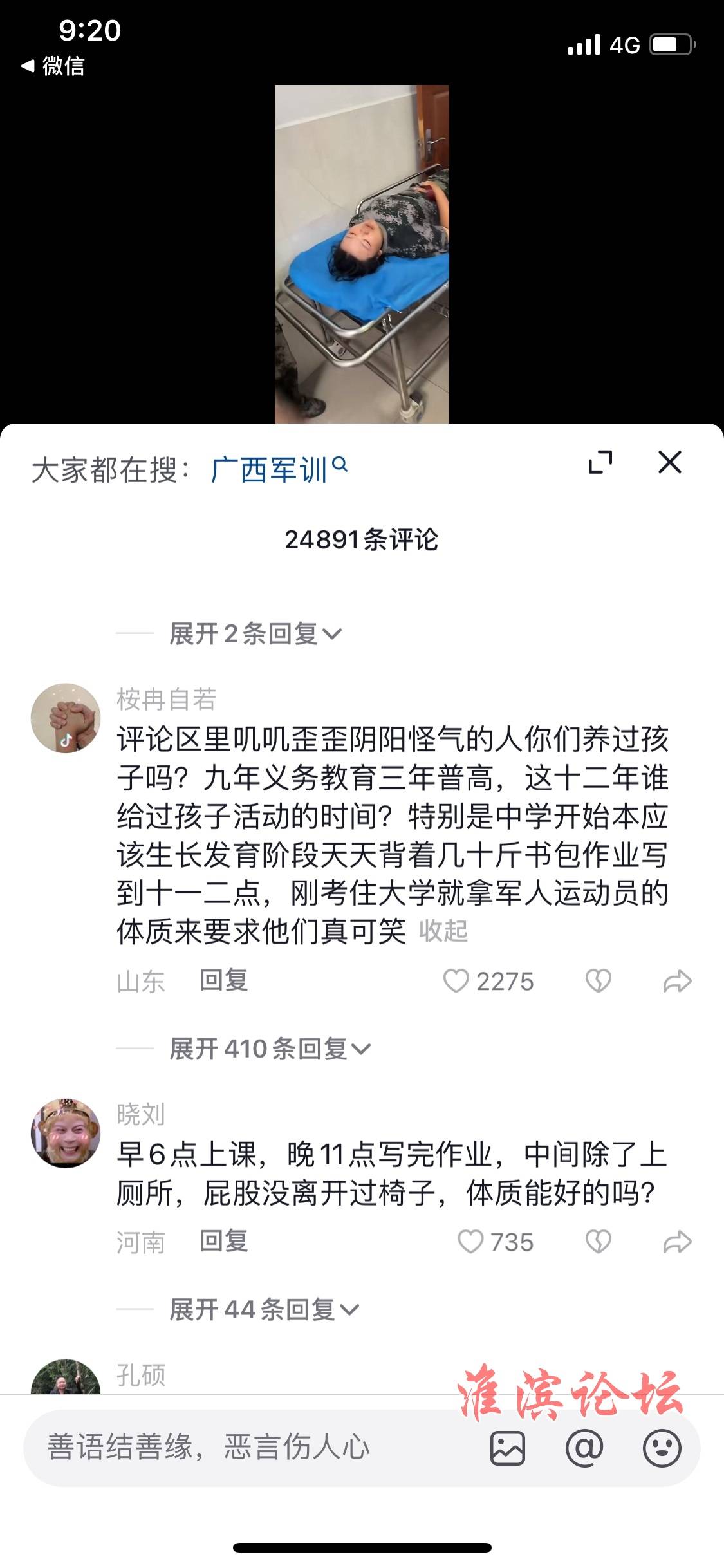Screen dimensions: 724x1568
Task: Close the comments panel
Action: pyautogui.click(x=670, y=462)
